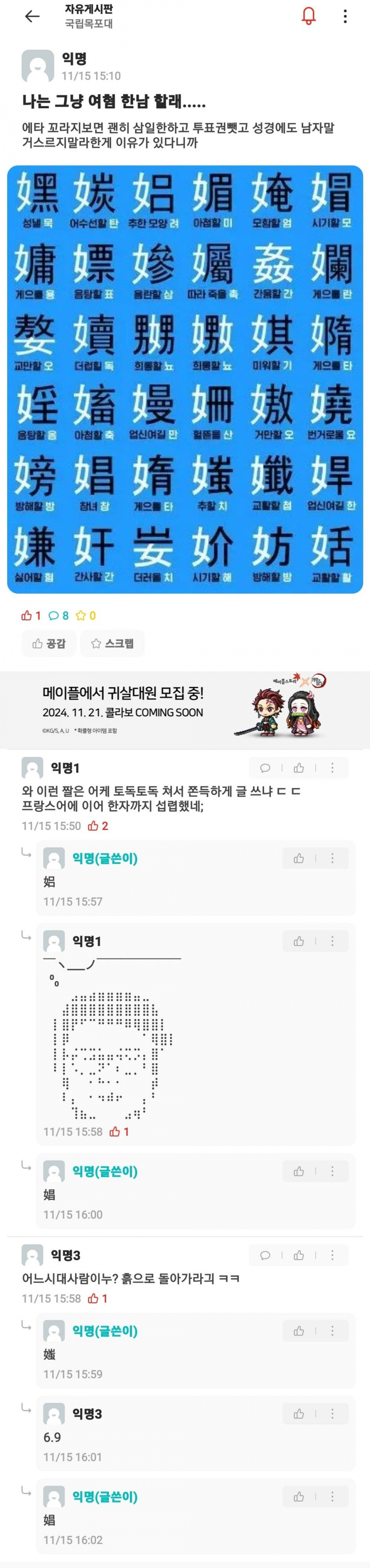Viewport: 370px width, 1568px height.
Task: Like 익명1's 15:50 comment
Action: click(x=299, y=768)
